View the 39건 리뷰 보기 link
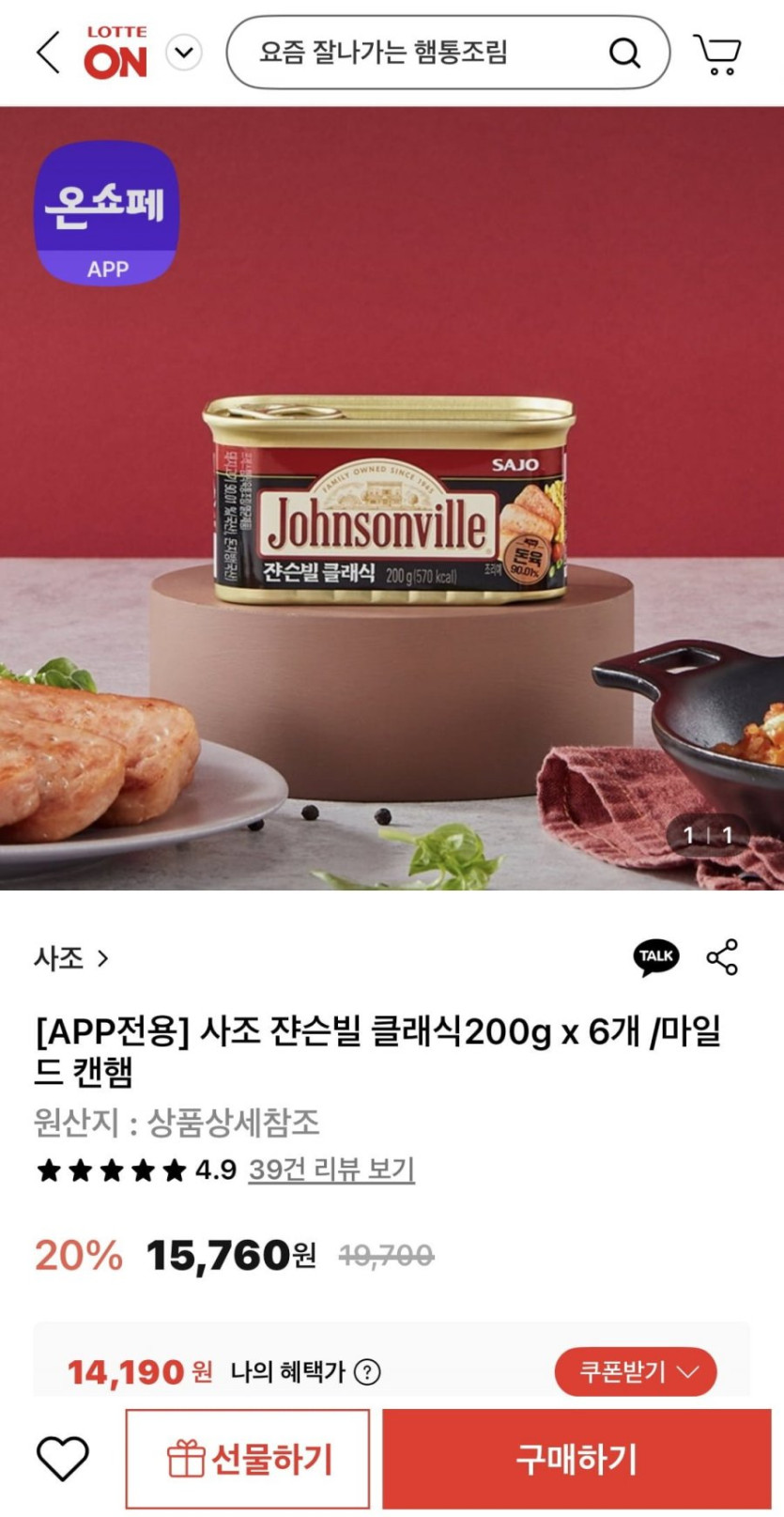 tap(331, 1169)
